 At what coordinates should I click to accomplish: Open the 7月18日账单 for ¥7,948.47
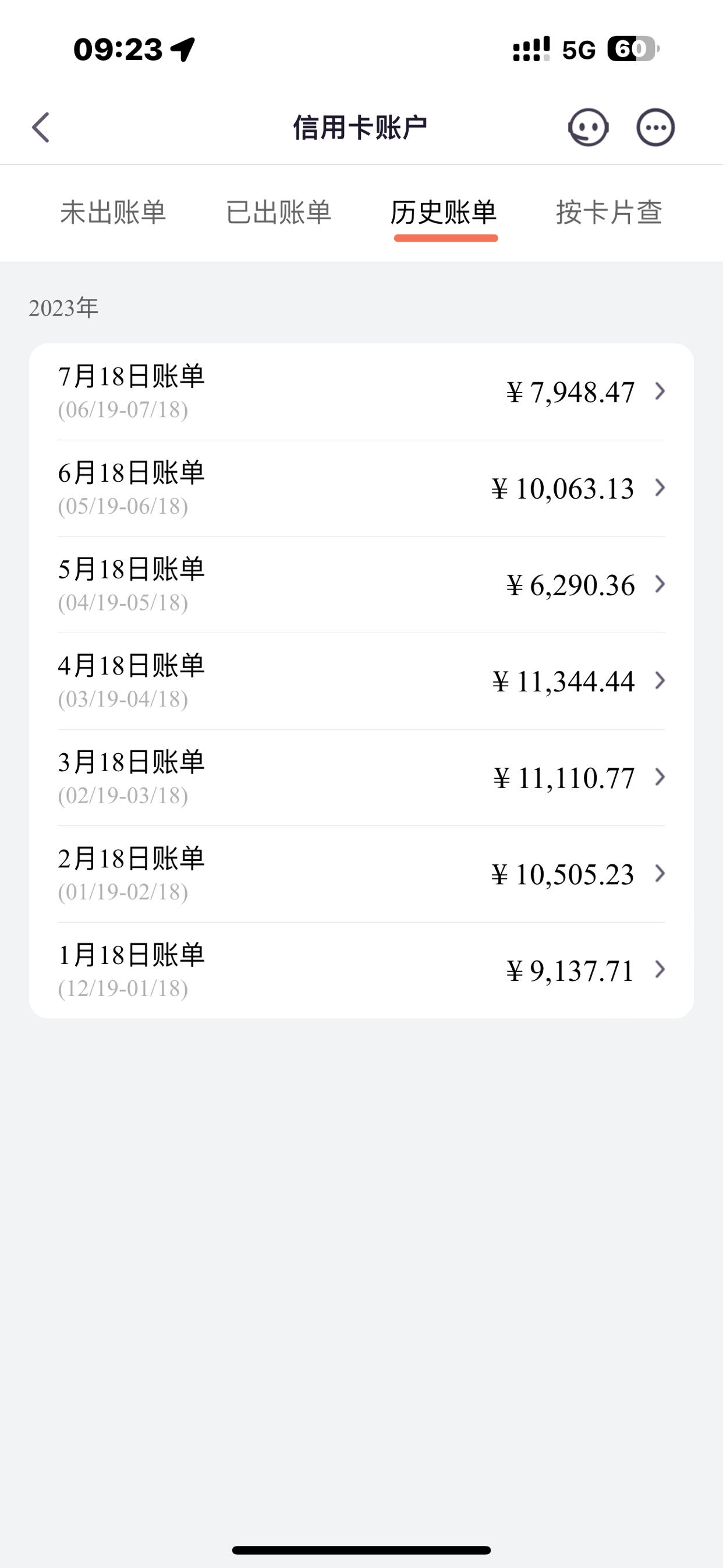tap(361, 391)
